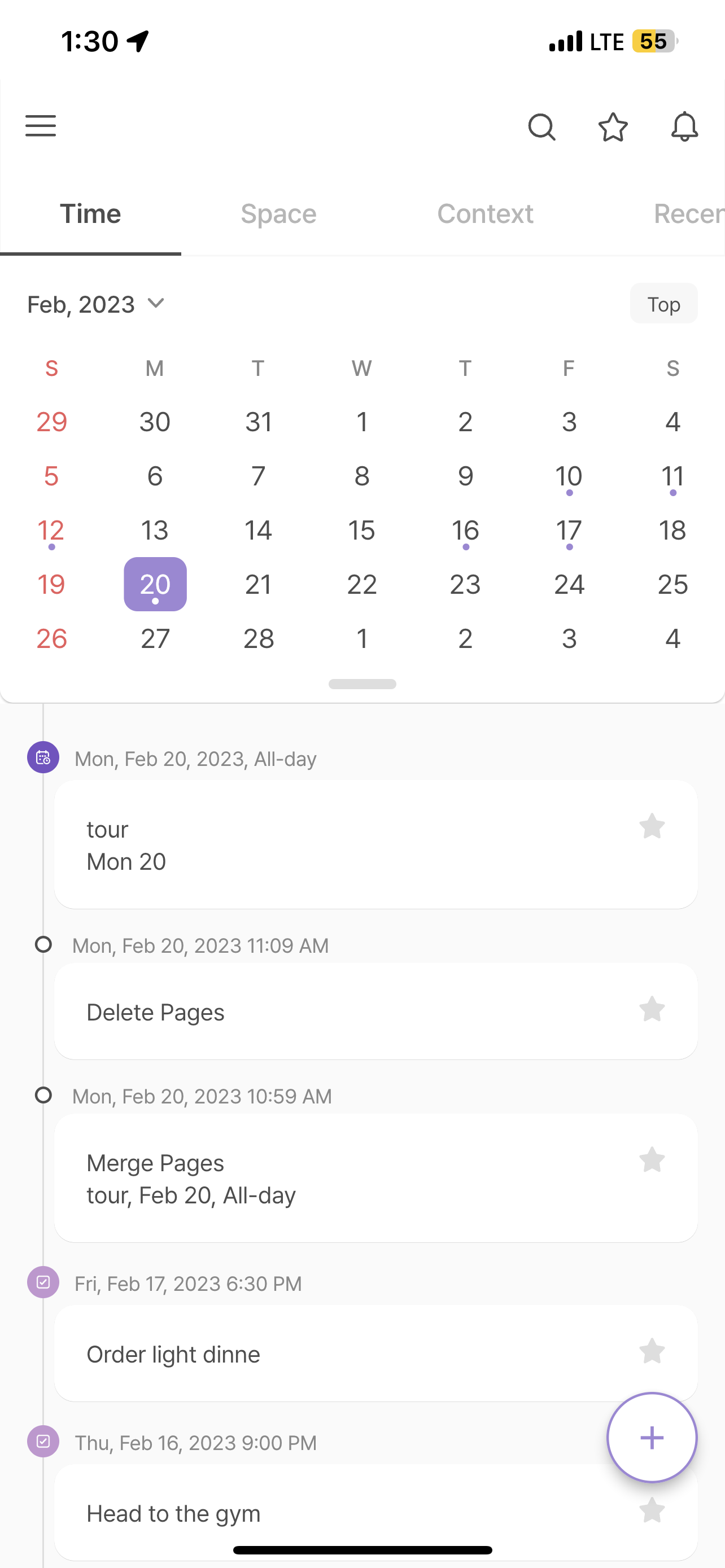Select February 27 on the calendar
725x1568 pixels.
point(155,638)
